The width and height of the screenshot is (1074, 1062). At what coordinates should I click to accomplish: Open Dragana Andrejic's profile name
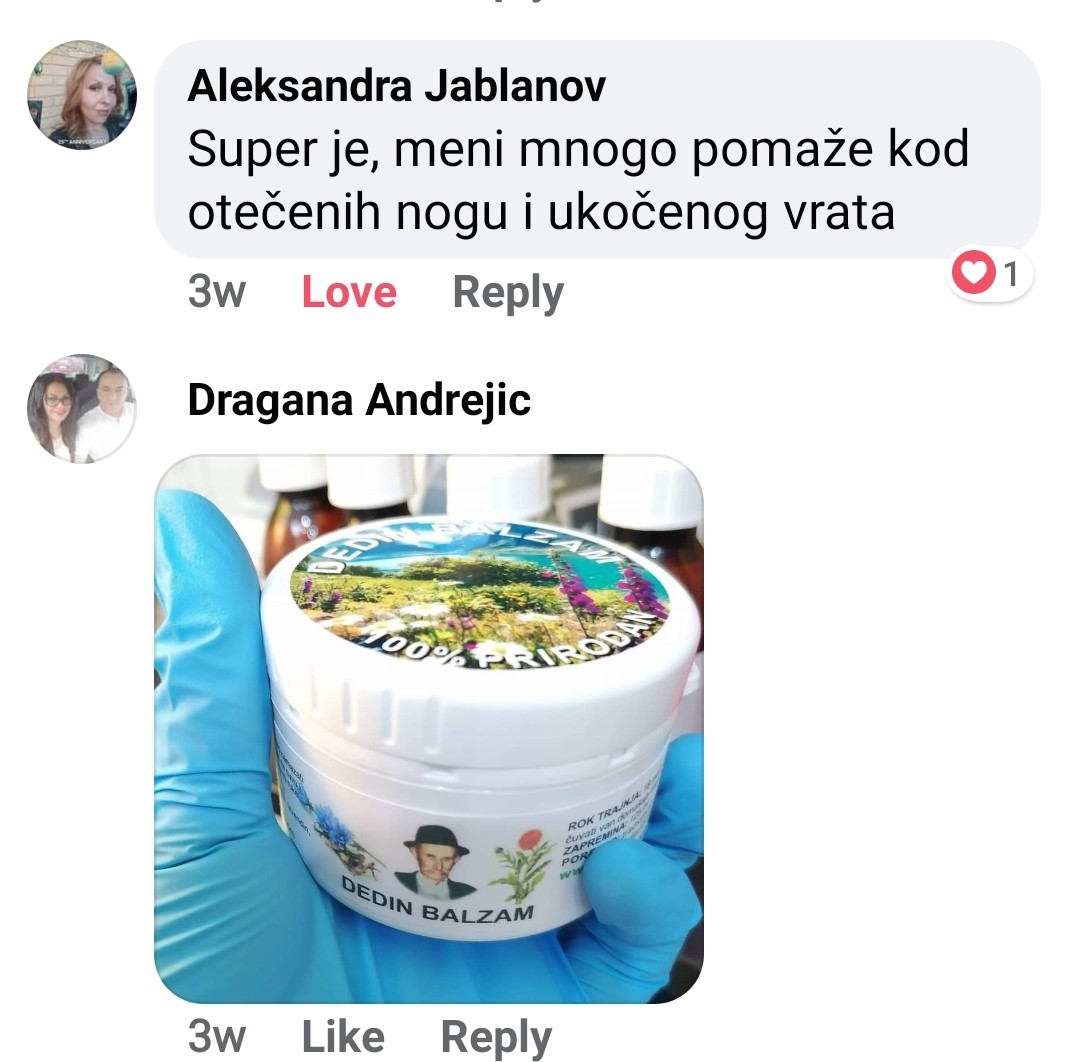pyautogui.click(x=359, y=401)
